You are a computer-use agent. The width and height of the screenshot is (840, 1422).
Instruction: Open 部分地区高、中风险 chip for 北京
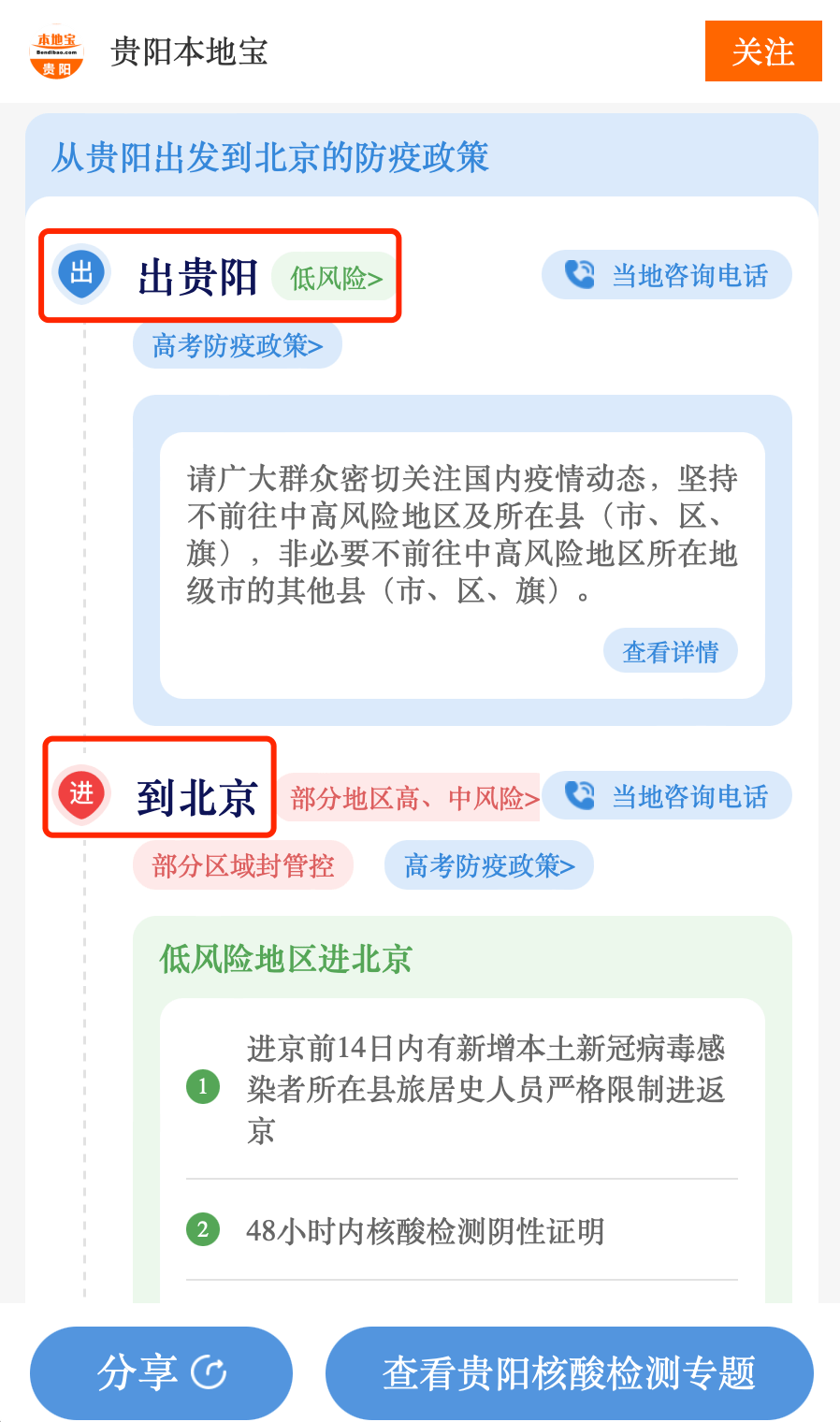point(412,798)
